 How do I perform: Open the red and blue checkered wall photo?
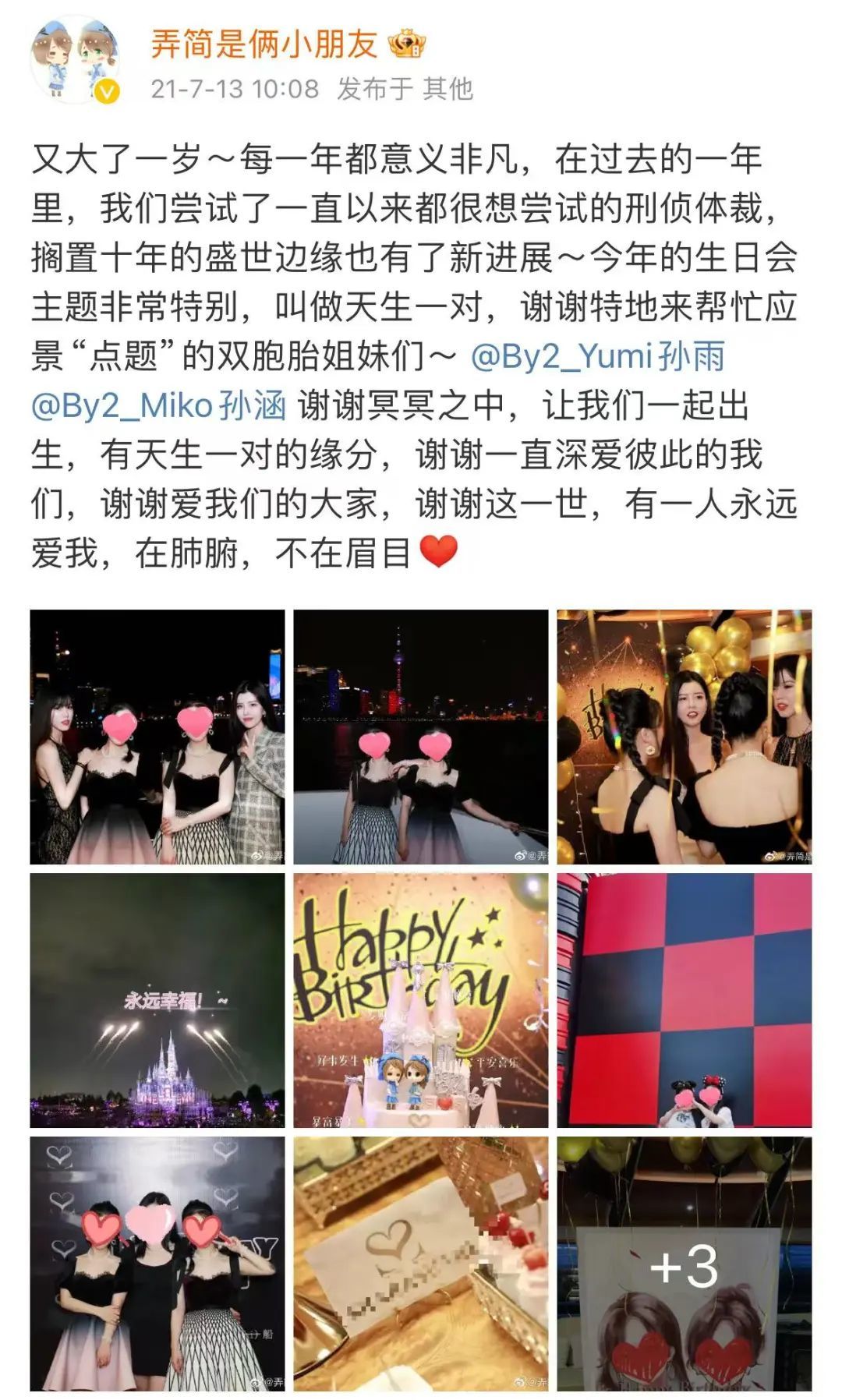684,1000
